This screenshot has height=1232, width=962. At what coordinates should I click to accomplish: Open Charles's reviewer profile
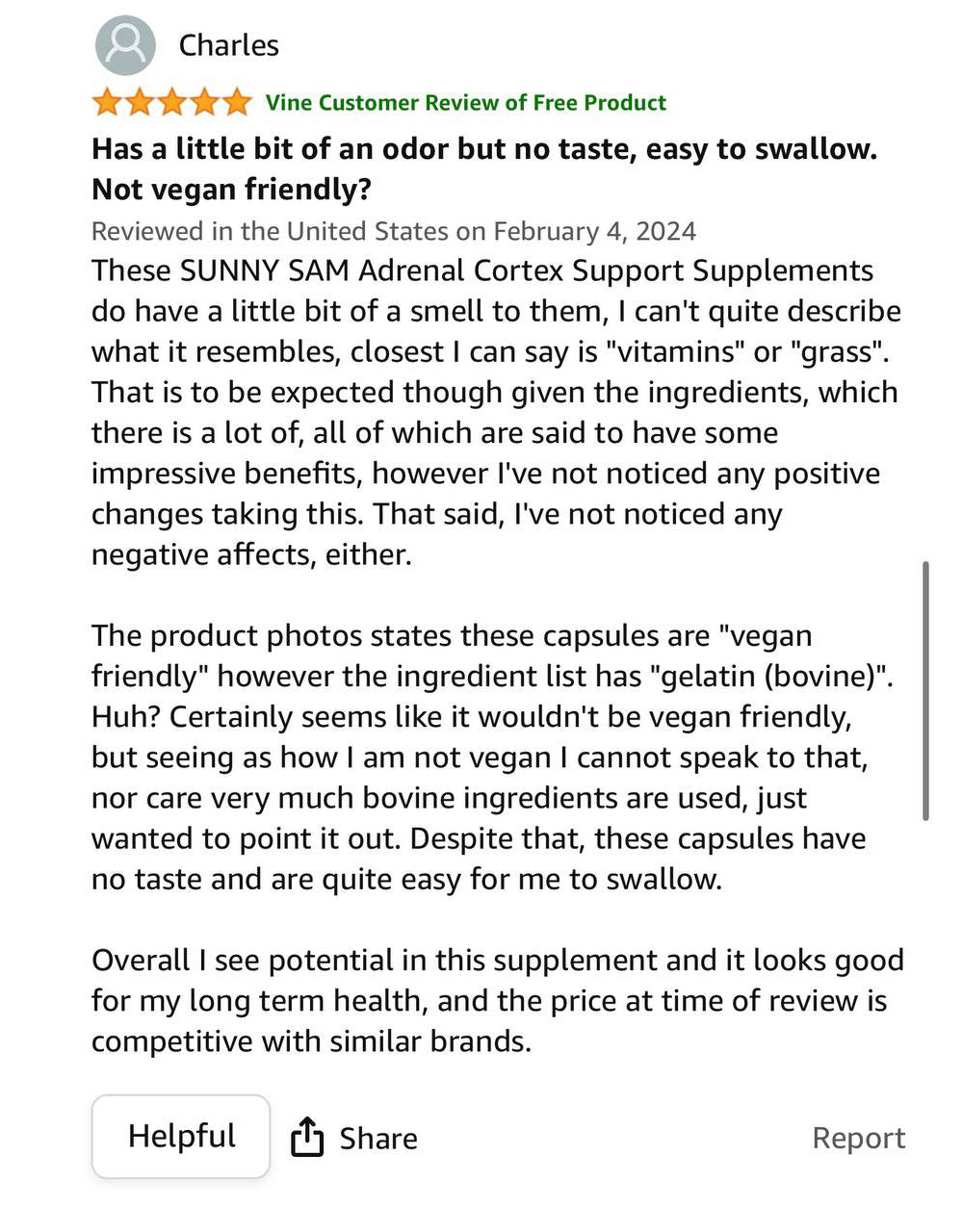[x=228, y=45]
